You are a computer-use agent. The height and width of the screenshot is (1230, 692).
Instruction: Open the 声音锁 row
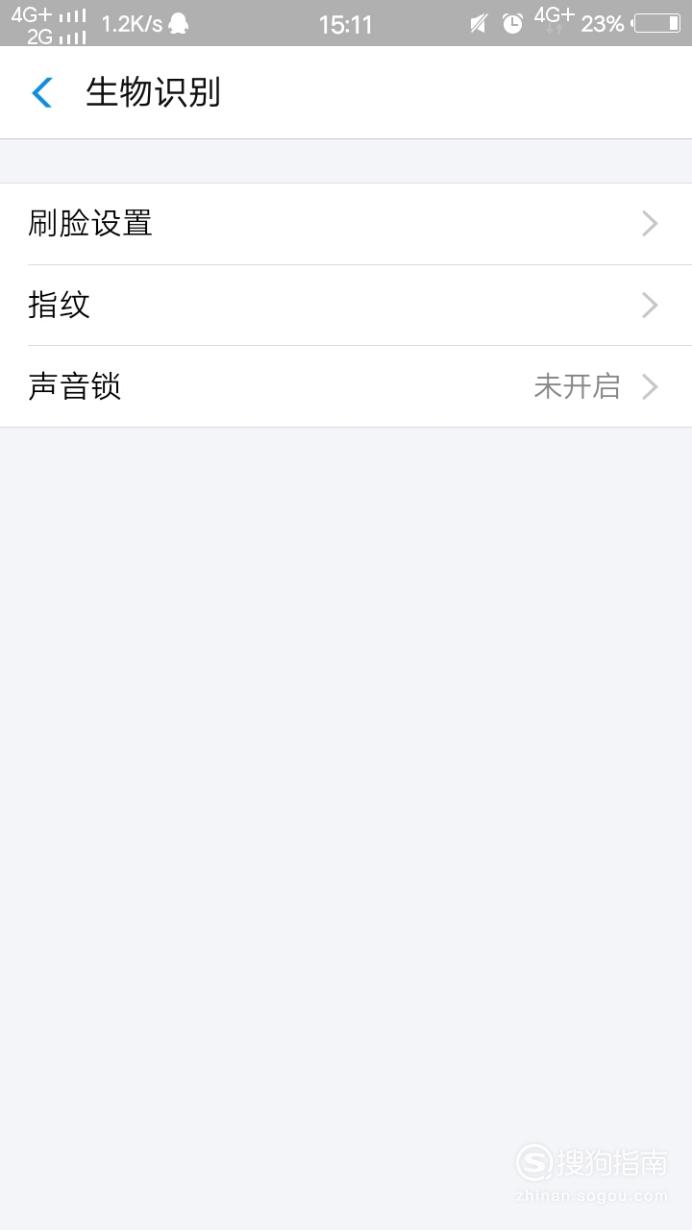point(346,386)
